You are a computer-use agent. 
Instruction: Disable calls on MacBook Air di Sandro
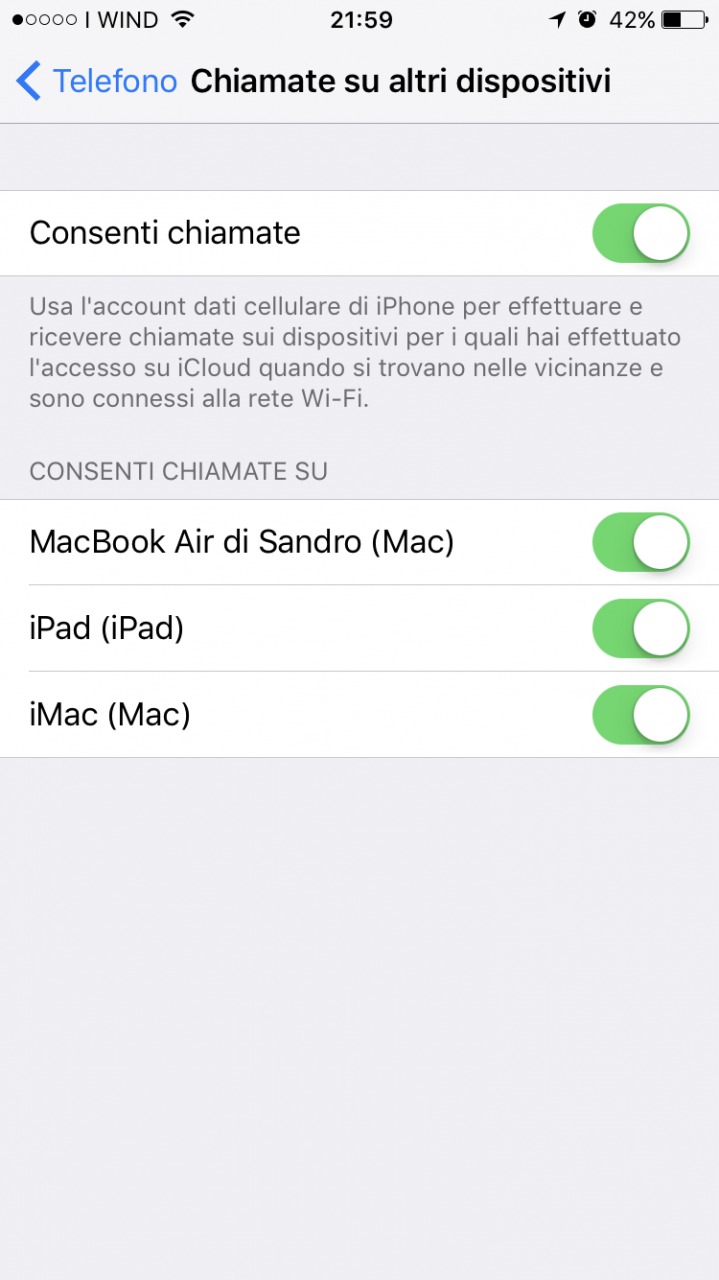[641, 542]
